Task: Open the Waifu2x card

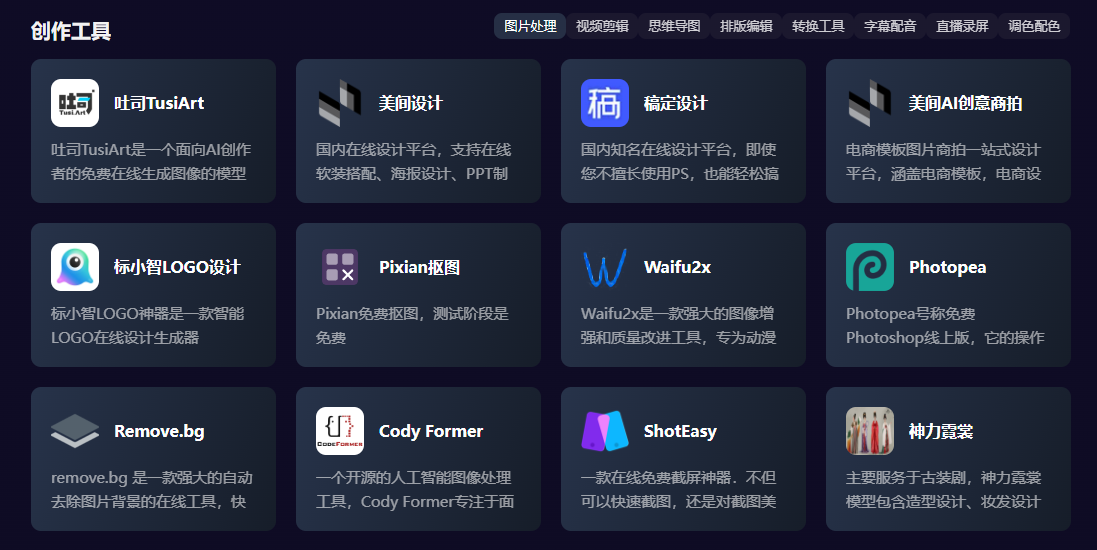Action: 683,295
